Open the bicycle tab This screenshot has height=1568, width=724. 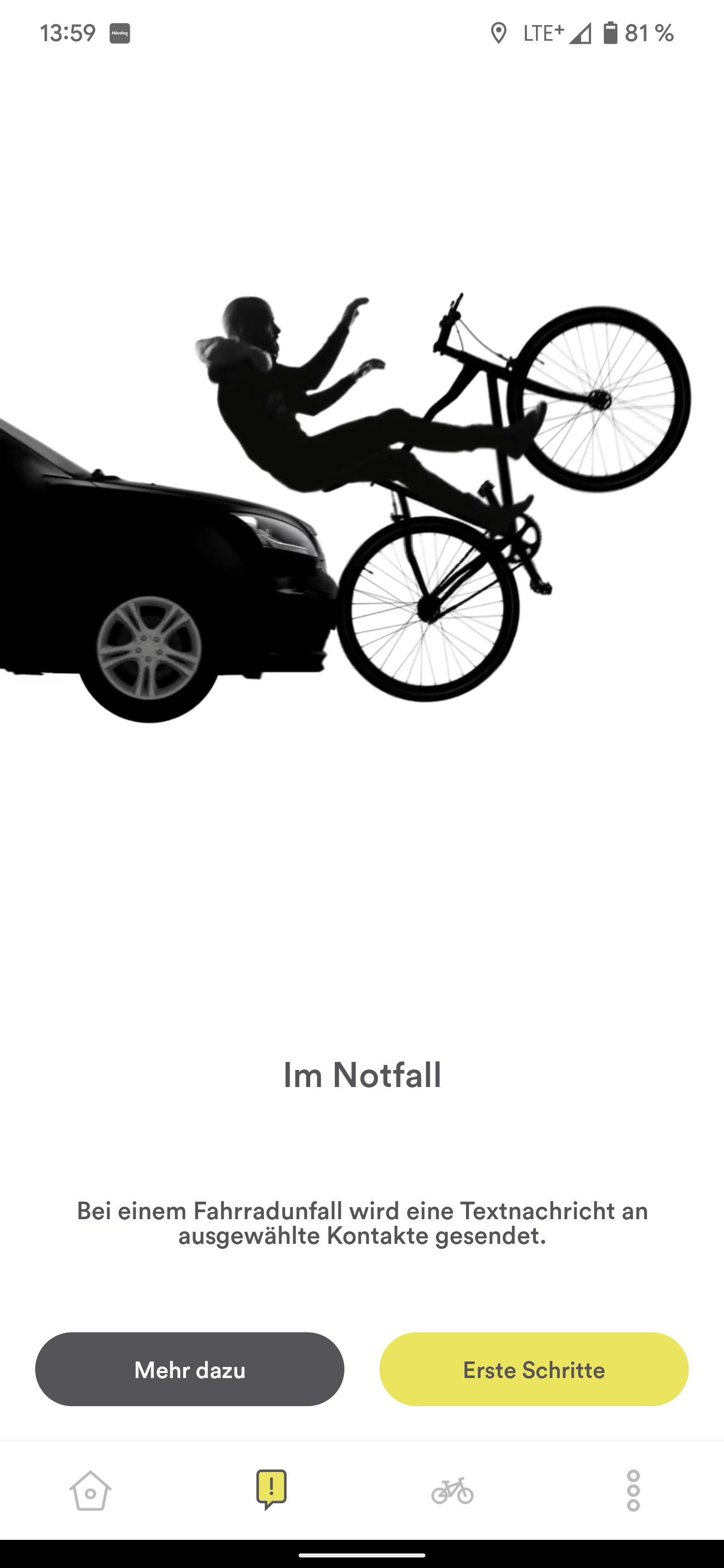click(x=452, y=1491)
